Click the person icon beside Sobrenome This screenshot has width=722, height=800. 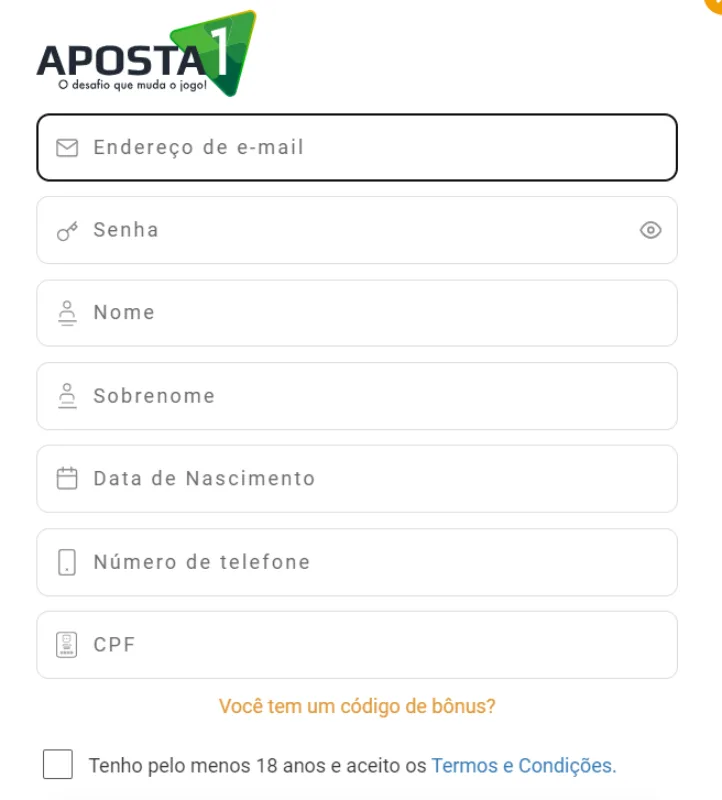[x=66, y=395]
